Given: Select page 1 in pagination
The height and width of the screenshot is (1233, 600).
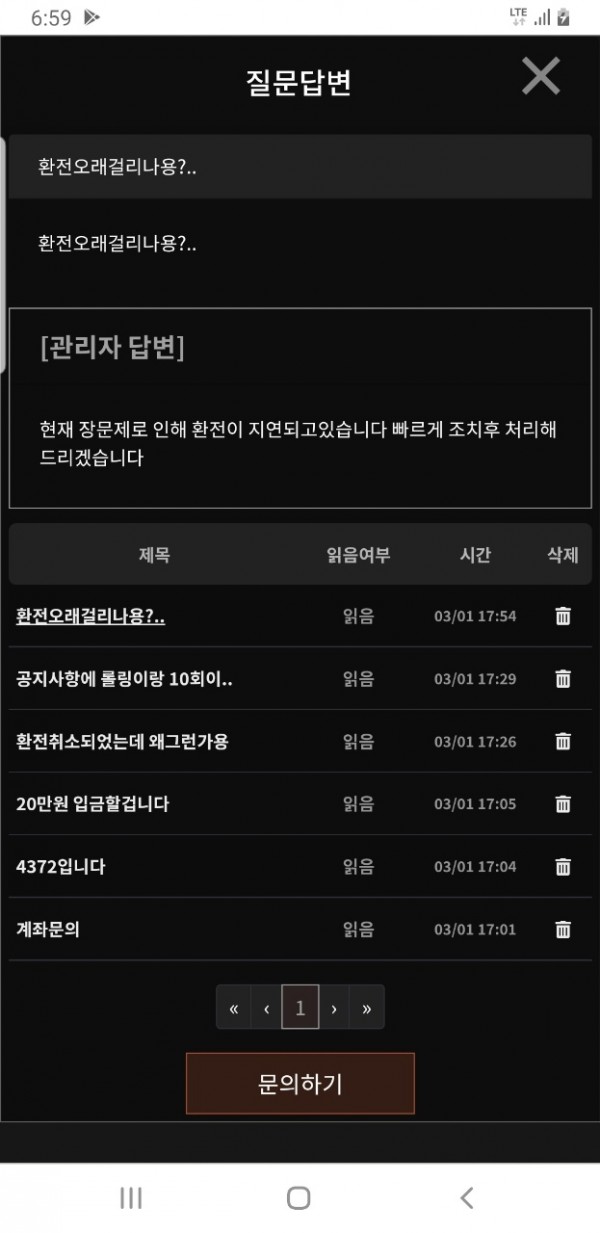Looking at the screenshot, I should pyautogui.click(x=300, y=1008).
